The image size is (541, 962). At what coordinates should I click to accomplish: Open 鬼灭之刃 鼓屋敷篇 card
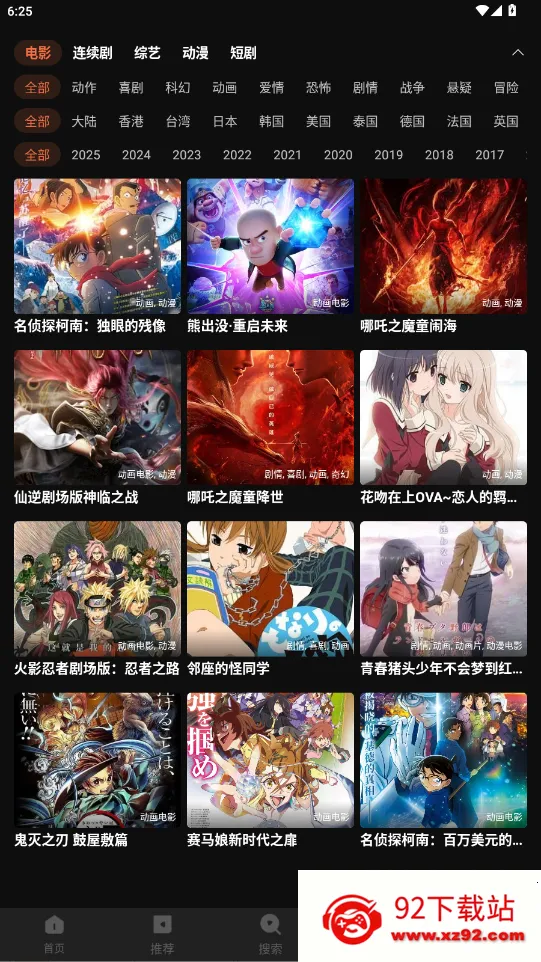pyautogui.click(x=98, y=771)
